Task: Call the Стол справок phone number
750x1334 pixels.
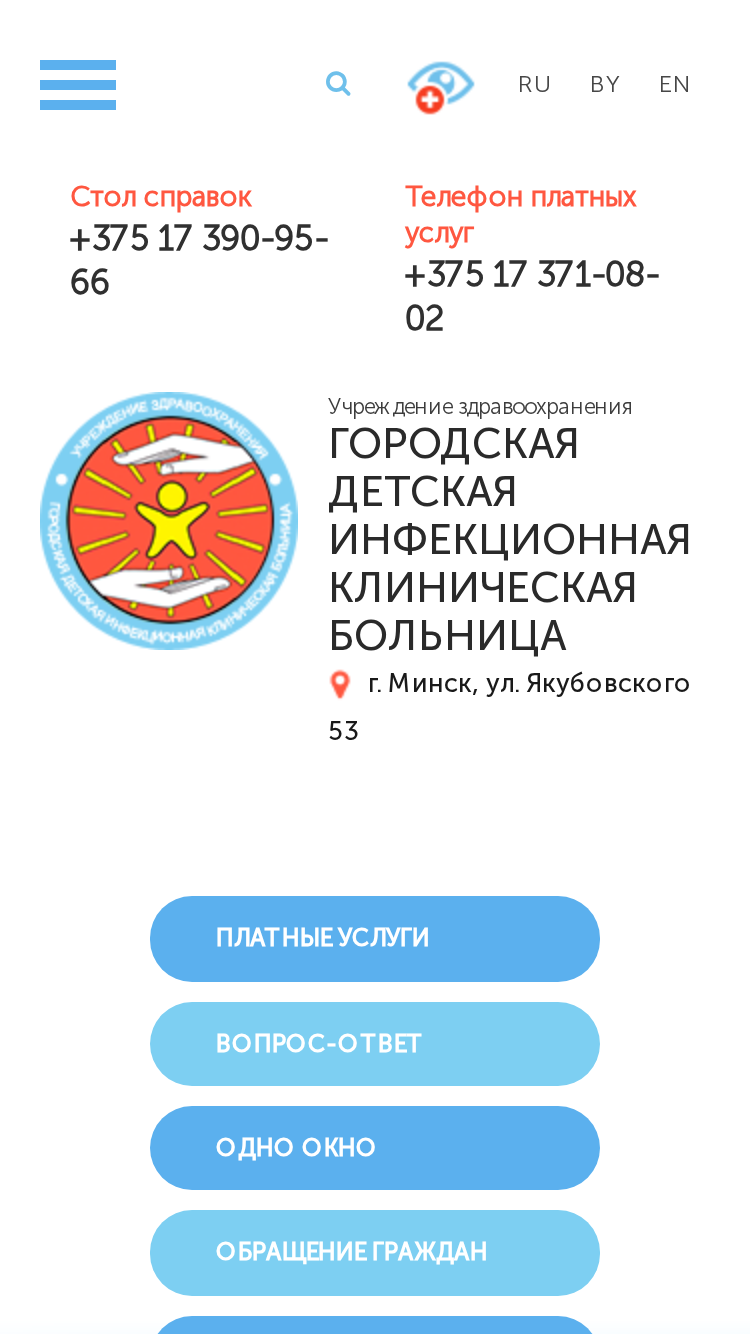Action: [x=199, y=261]
